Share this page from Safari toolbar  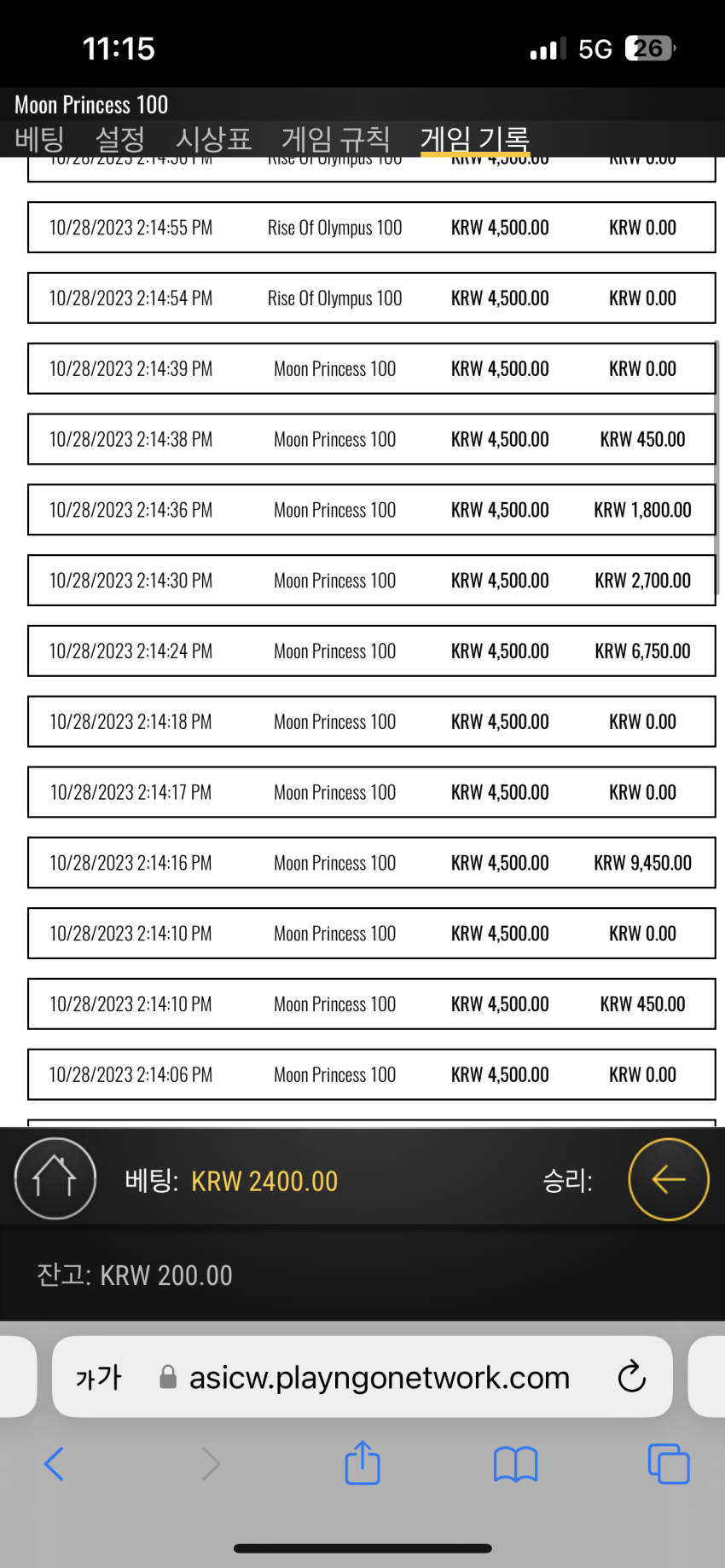[362, 1463]
